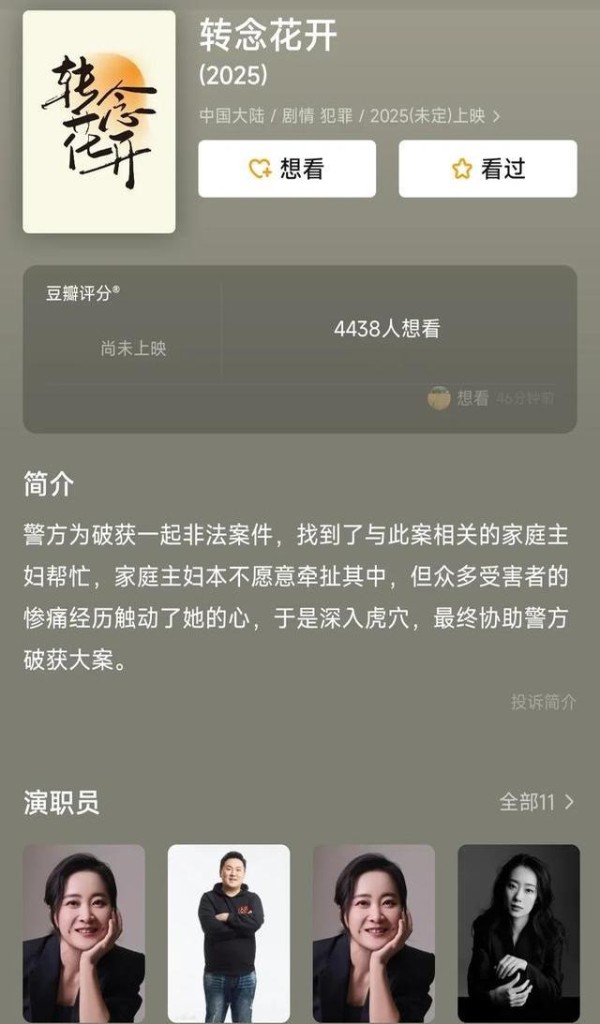Open the black-and-white portrait cast card
Screen dimensions: 600x1024
click(x=518, y=932)
